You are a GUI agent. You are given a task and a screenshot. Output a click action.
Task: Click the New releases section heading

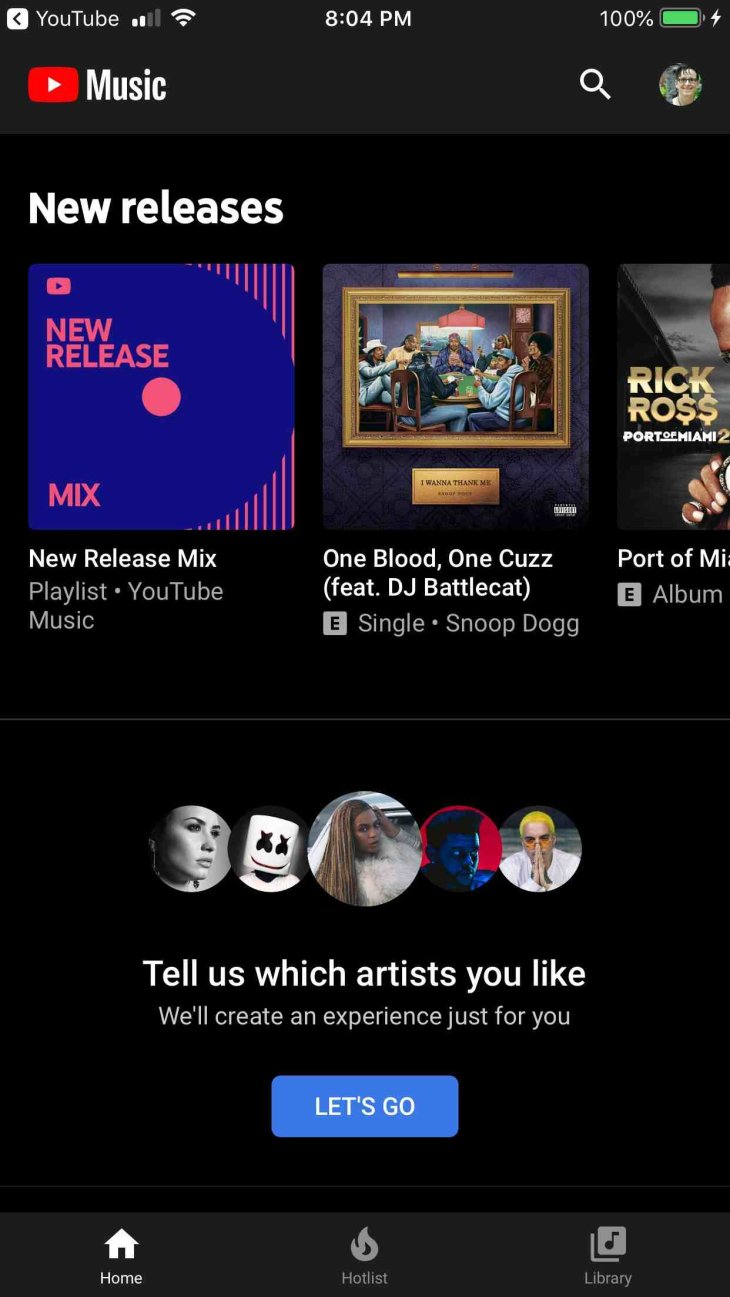pos(155,207)
